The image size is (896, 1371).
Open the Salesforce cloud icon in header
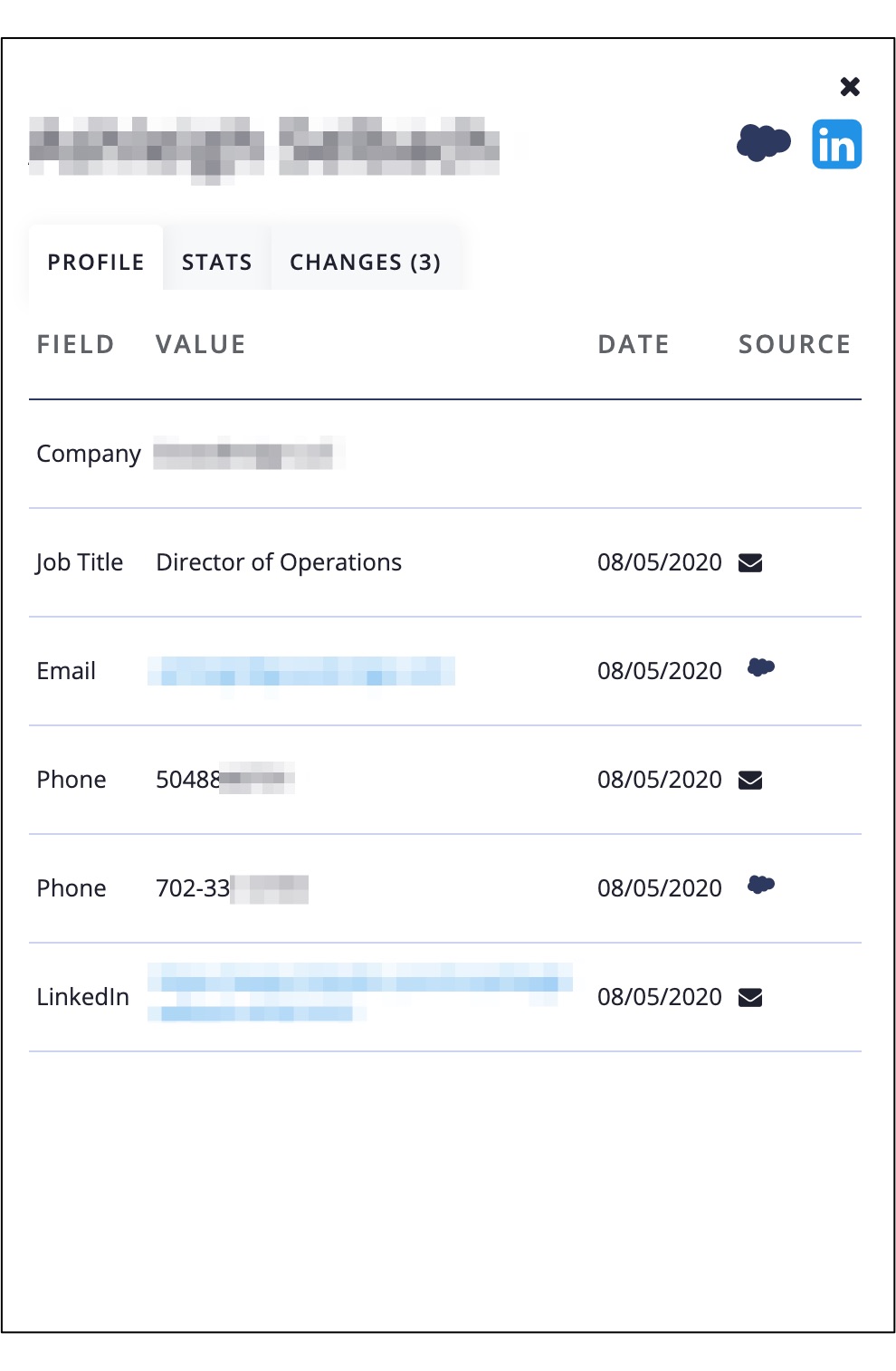763,143
